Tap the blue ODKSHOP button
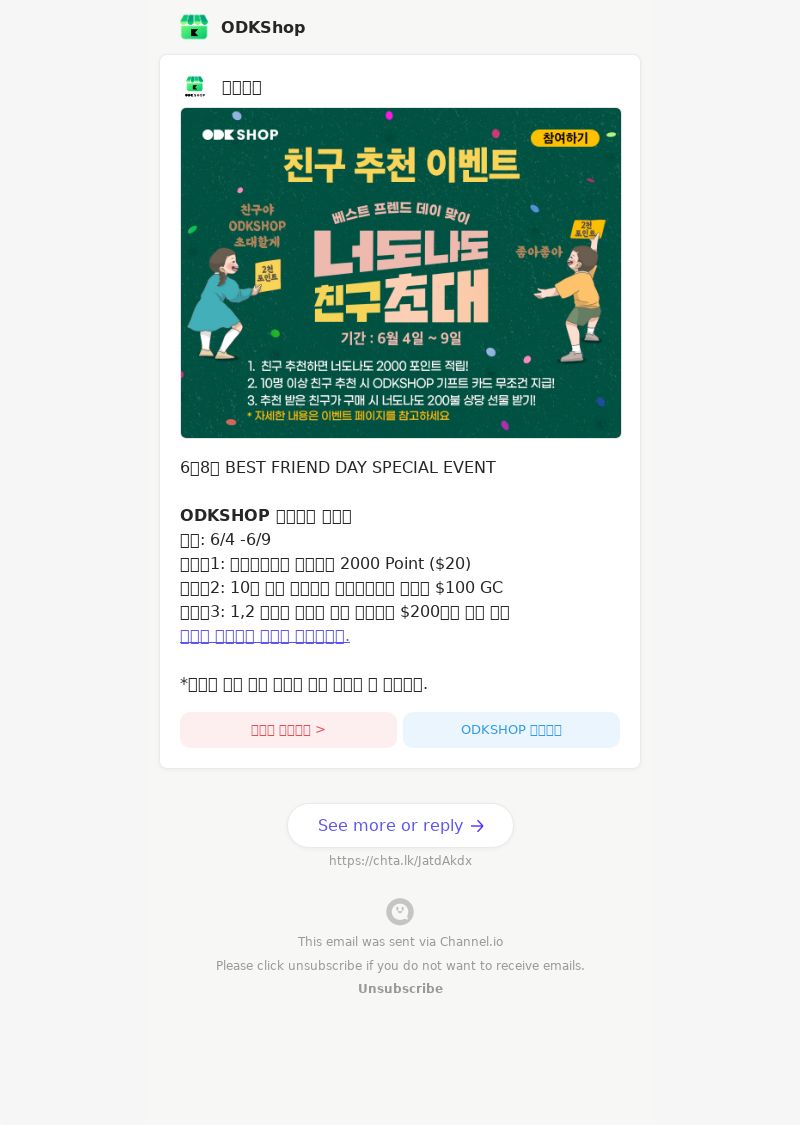The width and height of the screenshot is (800, 1125). pyautogui.click(x=511, y=730)
